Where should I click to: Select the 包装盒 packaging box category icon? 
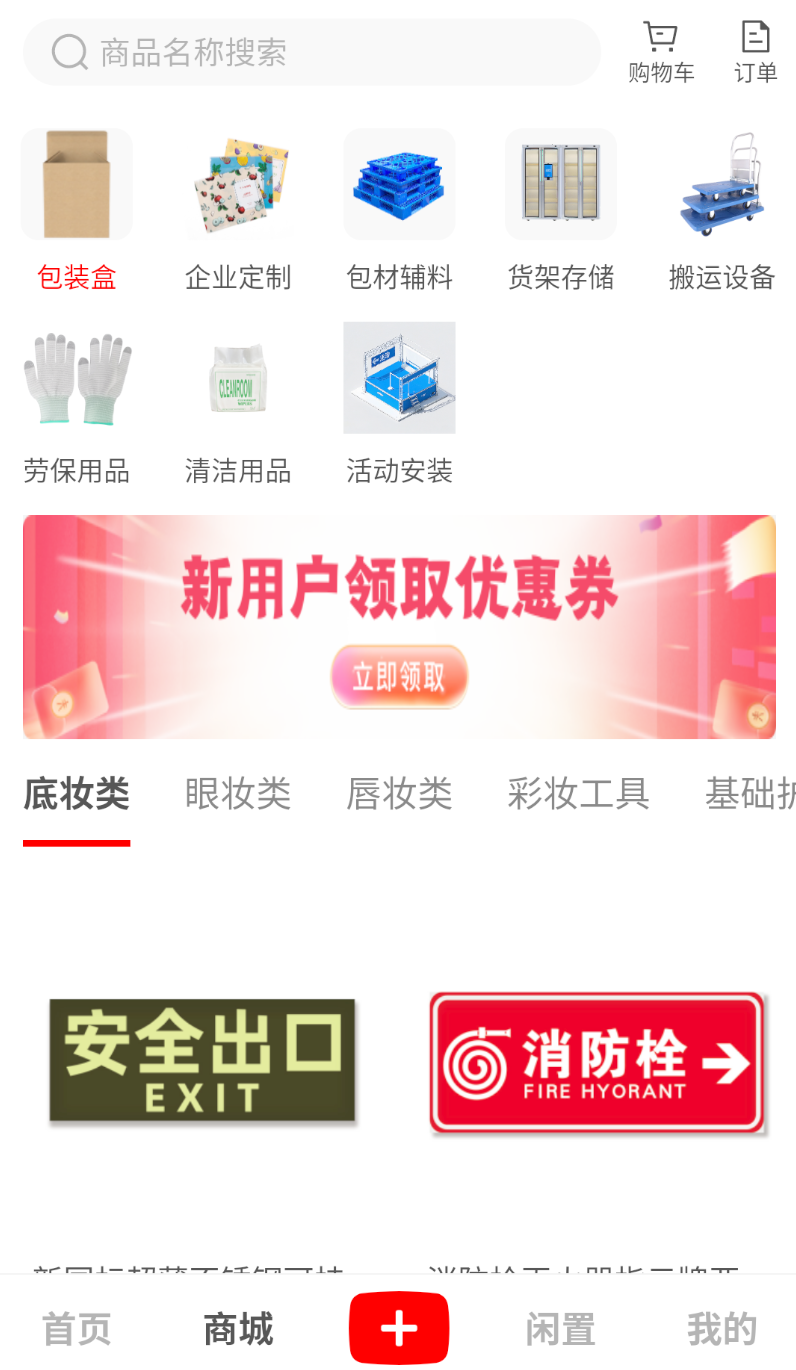(x=77, y=184)
